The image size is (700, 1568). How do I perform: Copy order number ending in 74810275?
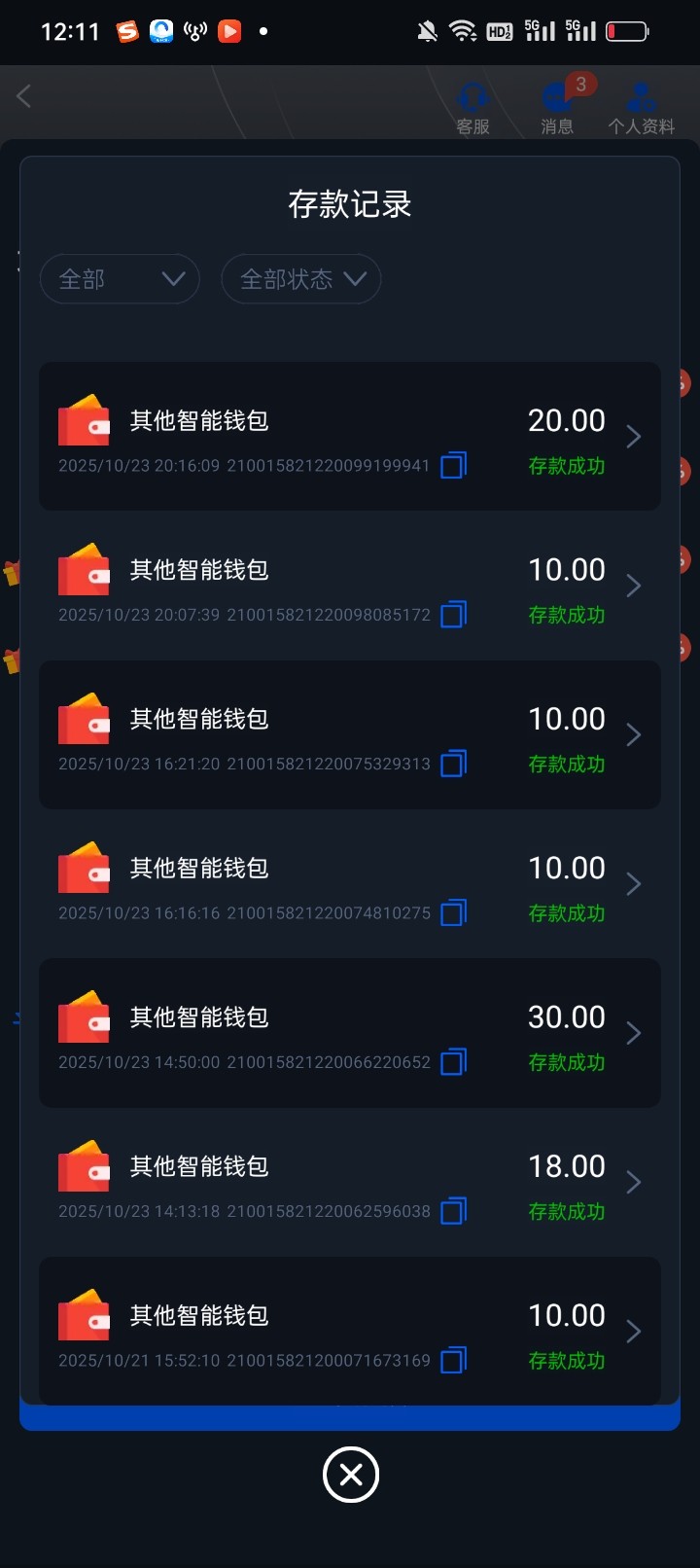(453, 913)
